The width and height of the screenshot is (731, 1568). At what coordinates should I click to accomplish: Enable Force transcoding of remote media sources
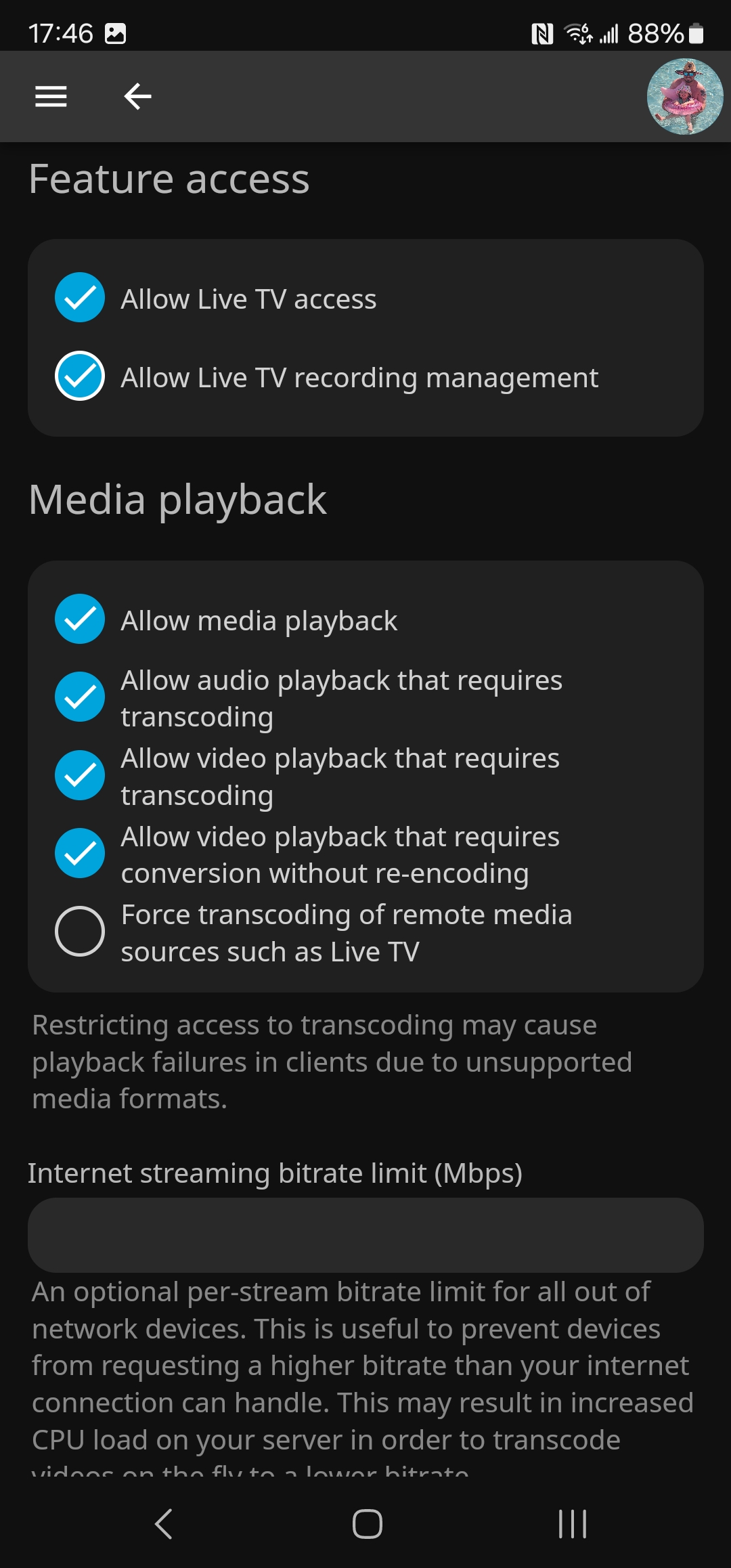(x=80, y=932)
